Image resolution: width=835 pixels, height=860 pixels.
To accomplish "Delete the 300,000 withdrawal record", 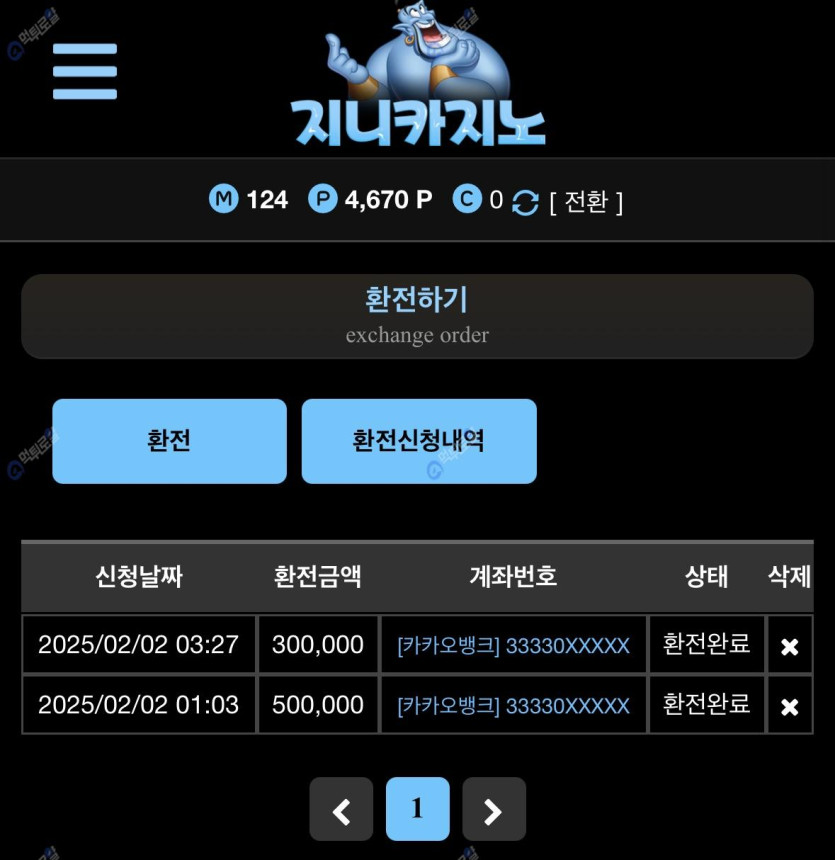I will click(x=789, y=646).
